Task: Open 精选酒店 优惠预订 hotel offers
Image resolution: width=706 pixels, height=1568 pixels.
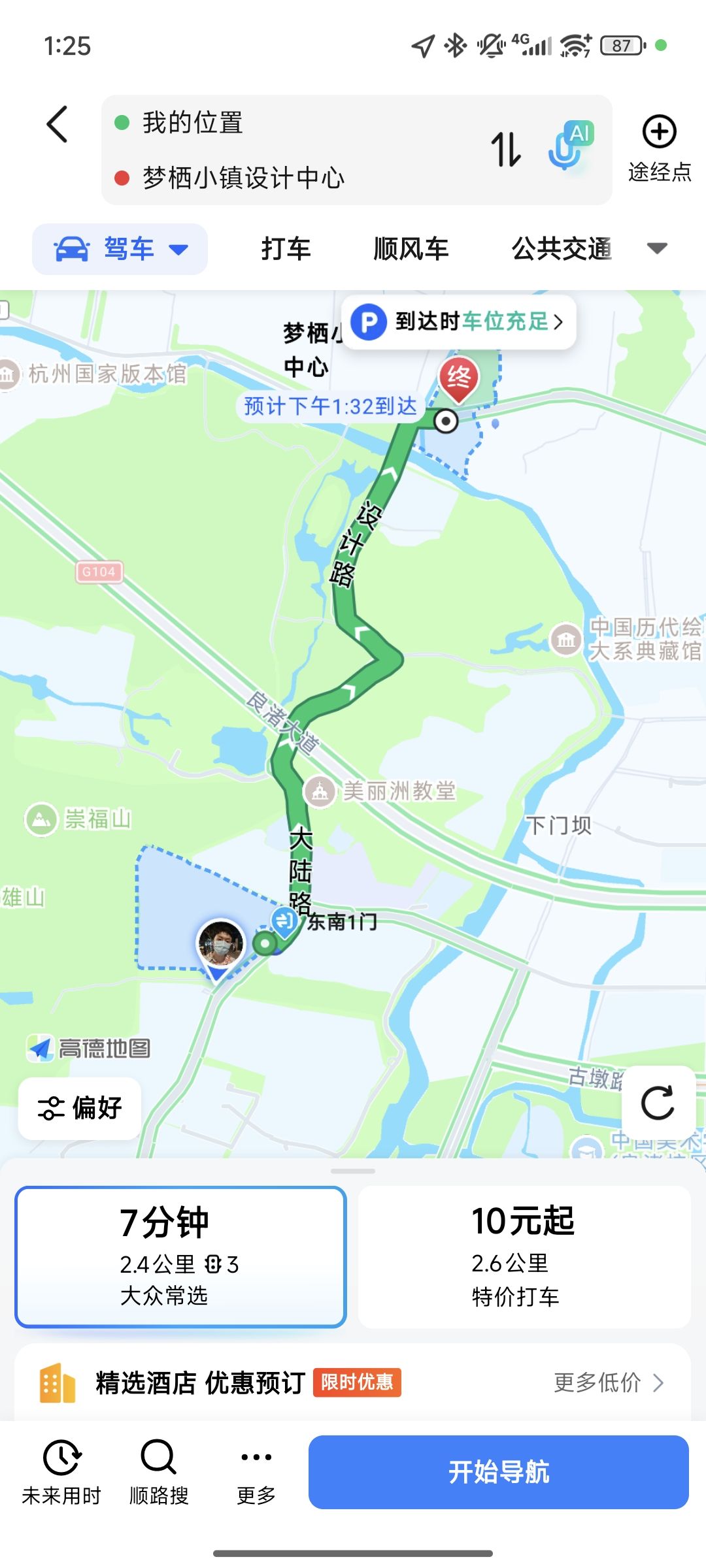Action: pyautogui.click(x=353, y=1382)
